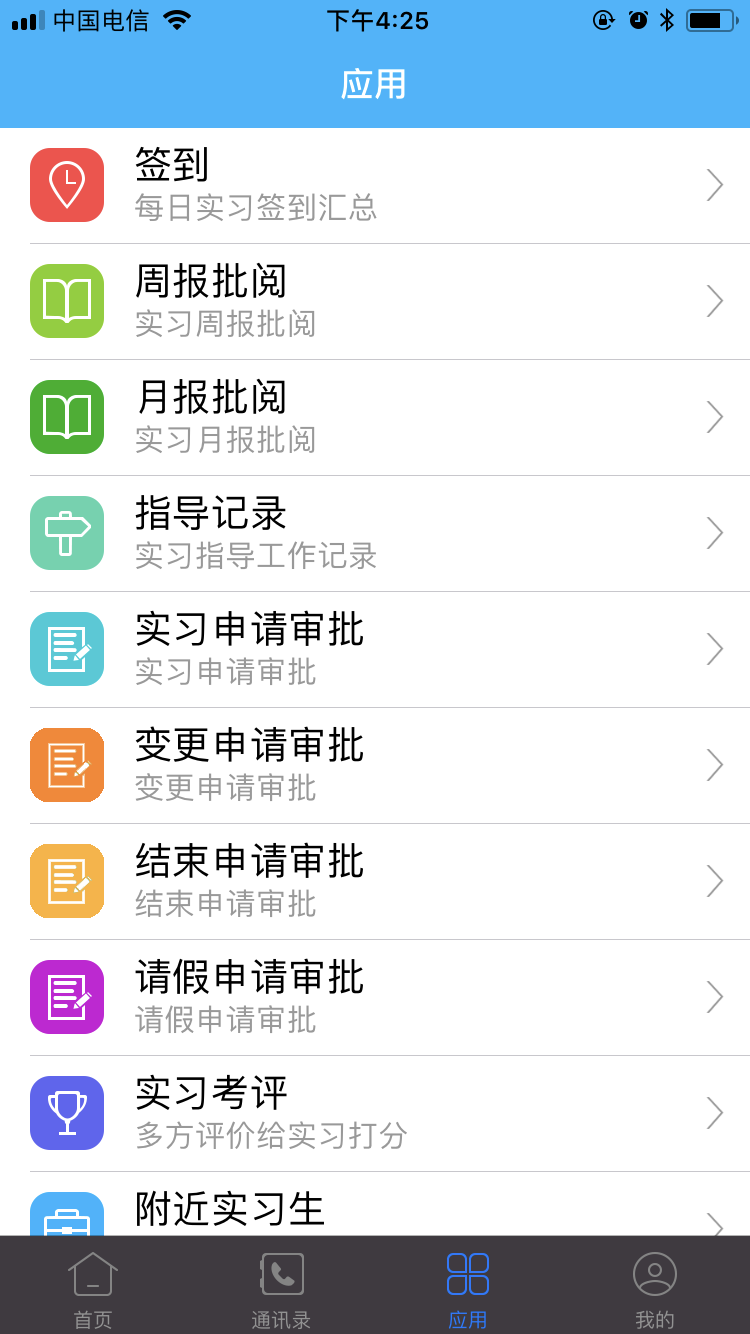Expand the 请假申请审批 row chevron
The height and width of the screenshot is (1334, 750).
point(714,997)
